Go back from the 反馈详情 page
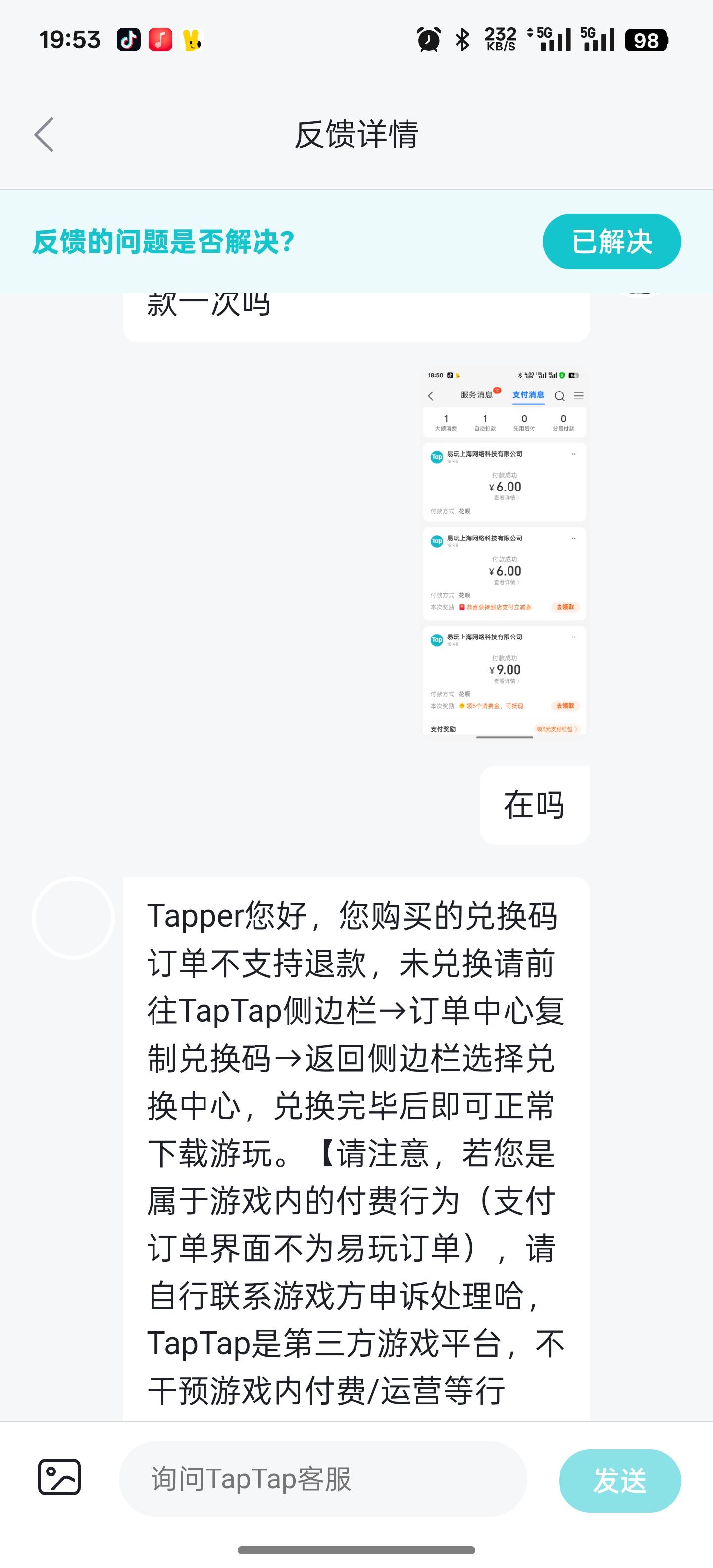This screenshot has width=713, height=1568. pos(44,135)
